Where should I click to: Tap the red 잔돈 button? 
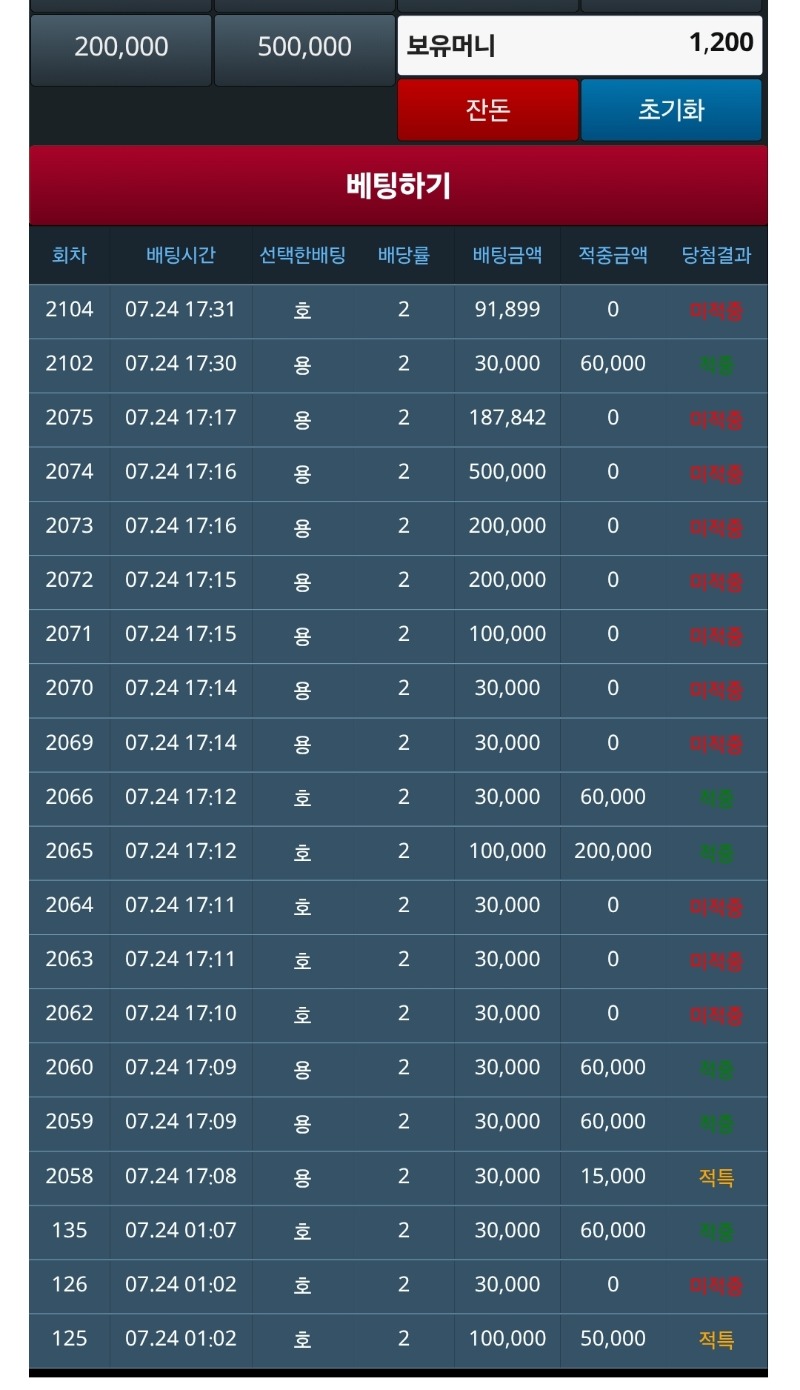488,110
